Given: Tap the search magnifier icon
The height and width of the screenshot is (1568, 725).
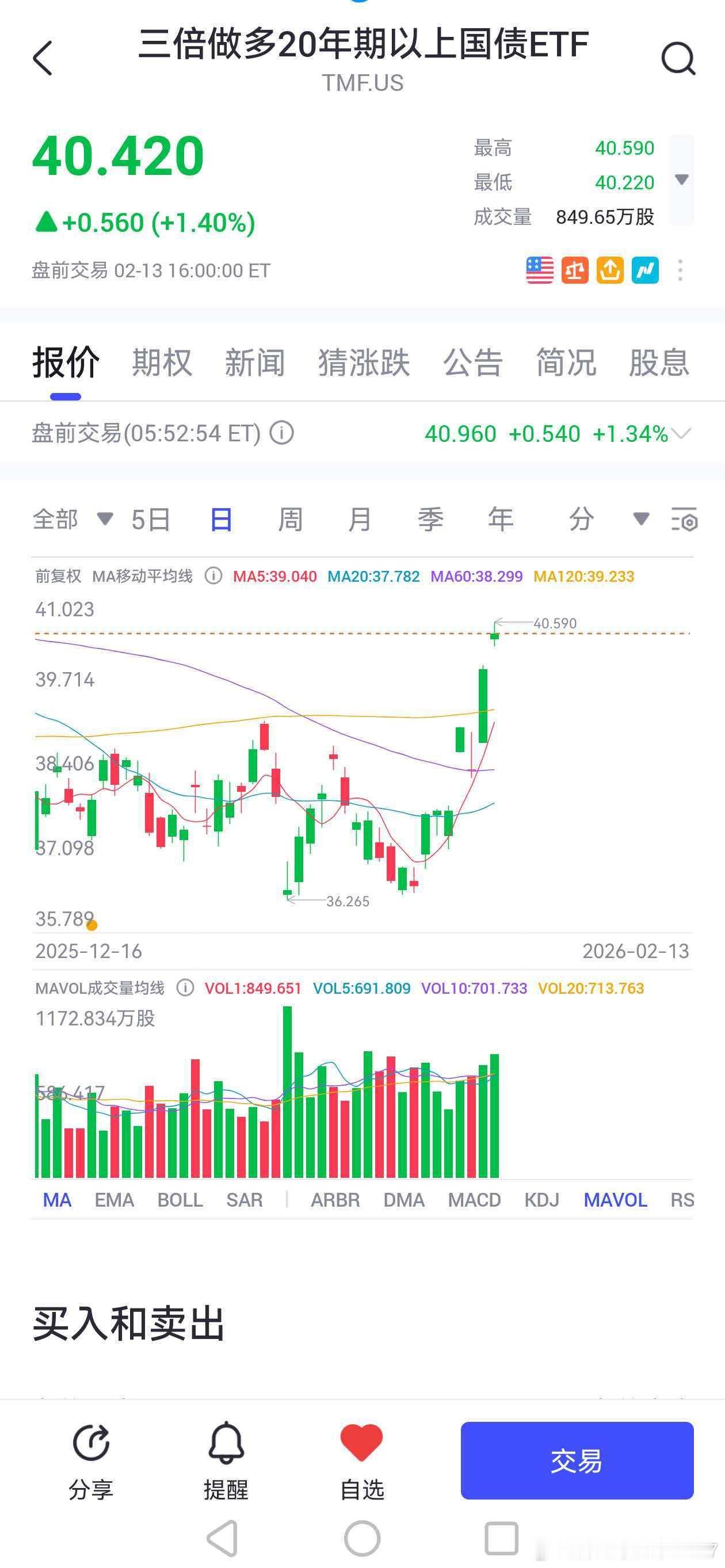Looking at the screenshot, I should coord(678,59).
